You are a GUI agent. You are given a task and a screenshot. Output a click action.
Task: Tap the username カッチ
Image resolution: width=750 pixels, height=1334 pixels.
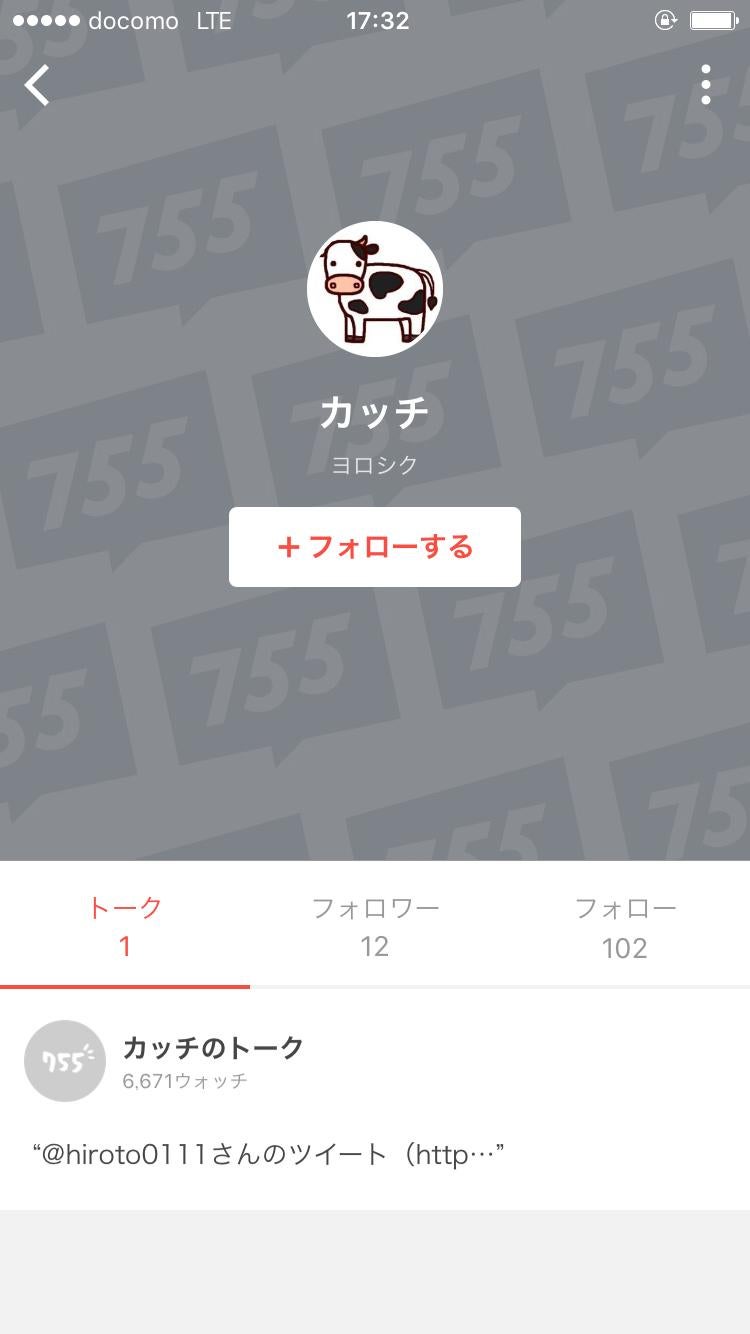(x=375, y=410)
